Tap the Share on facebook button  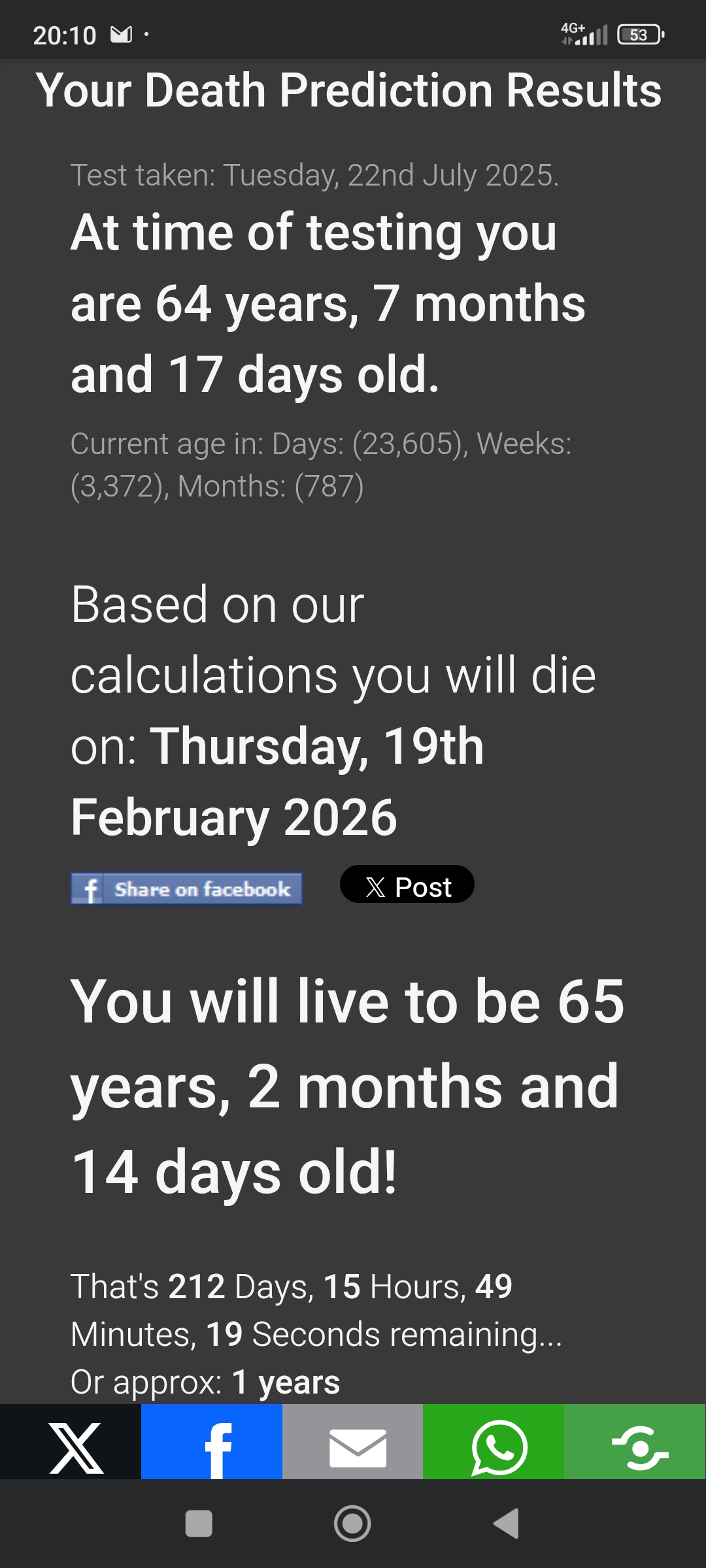186,889
